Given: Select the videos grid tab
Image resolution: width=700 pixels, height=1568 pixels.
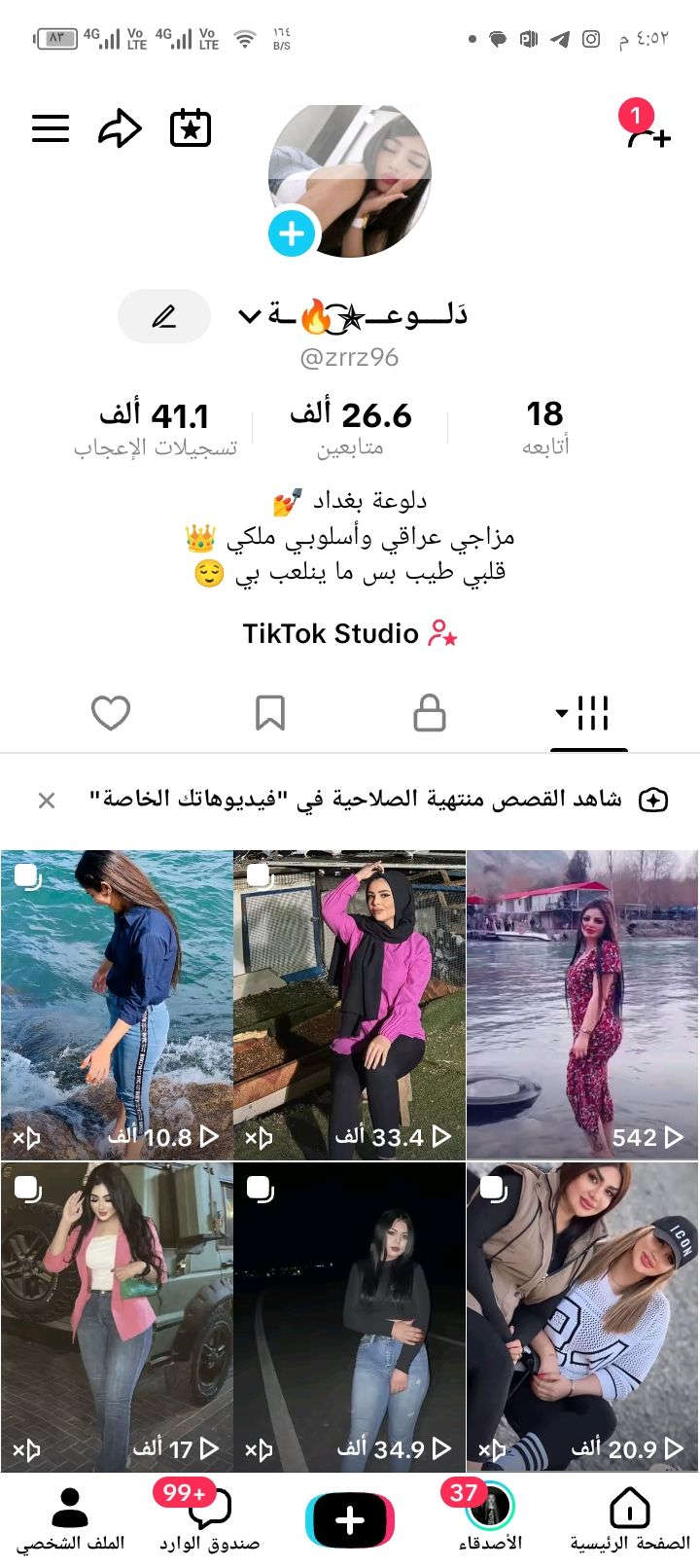Looking at the screenshot, I should click(x=588, y=713).
